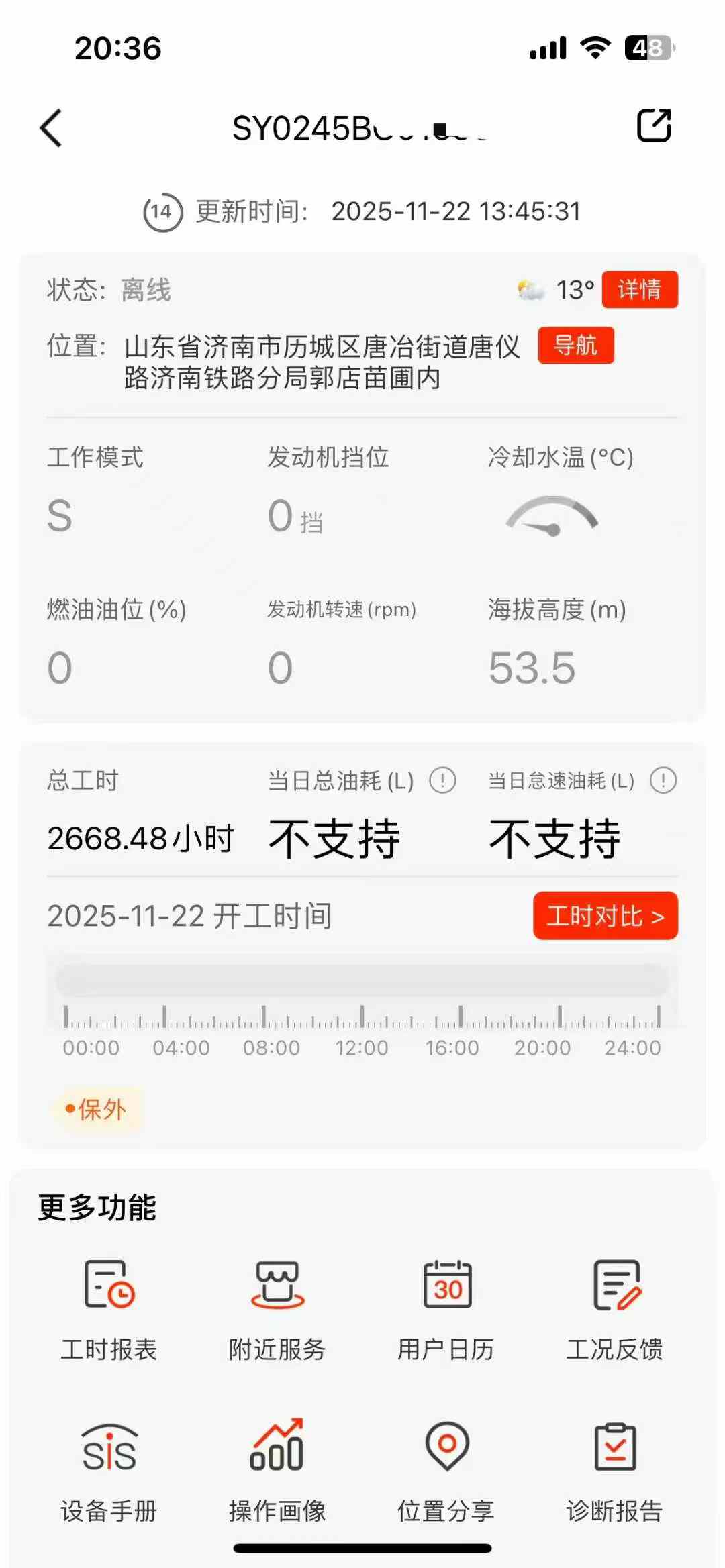
Task: Go back using the back arrow
Action: click(48, 126)
